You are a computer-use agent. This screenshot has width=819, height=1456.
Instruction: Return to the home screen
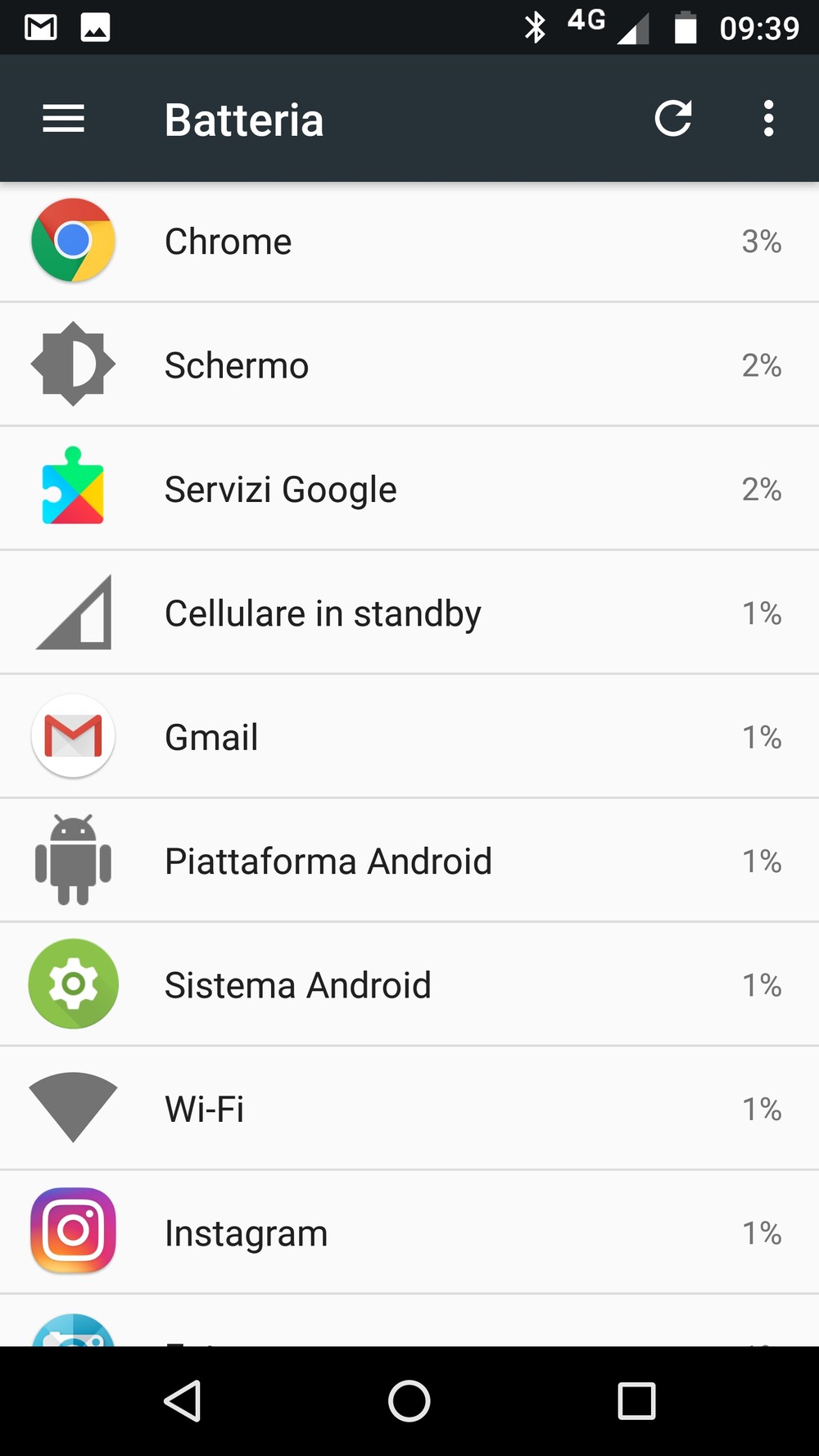409,1401
